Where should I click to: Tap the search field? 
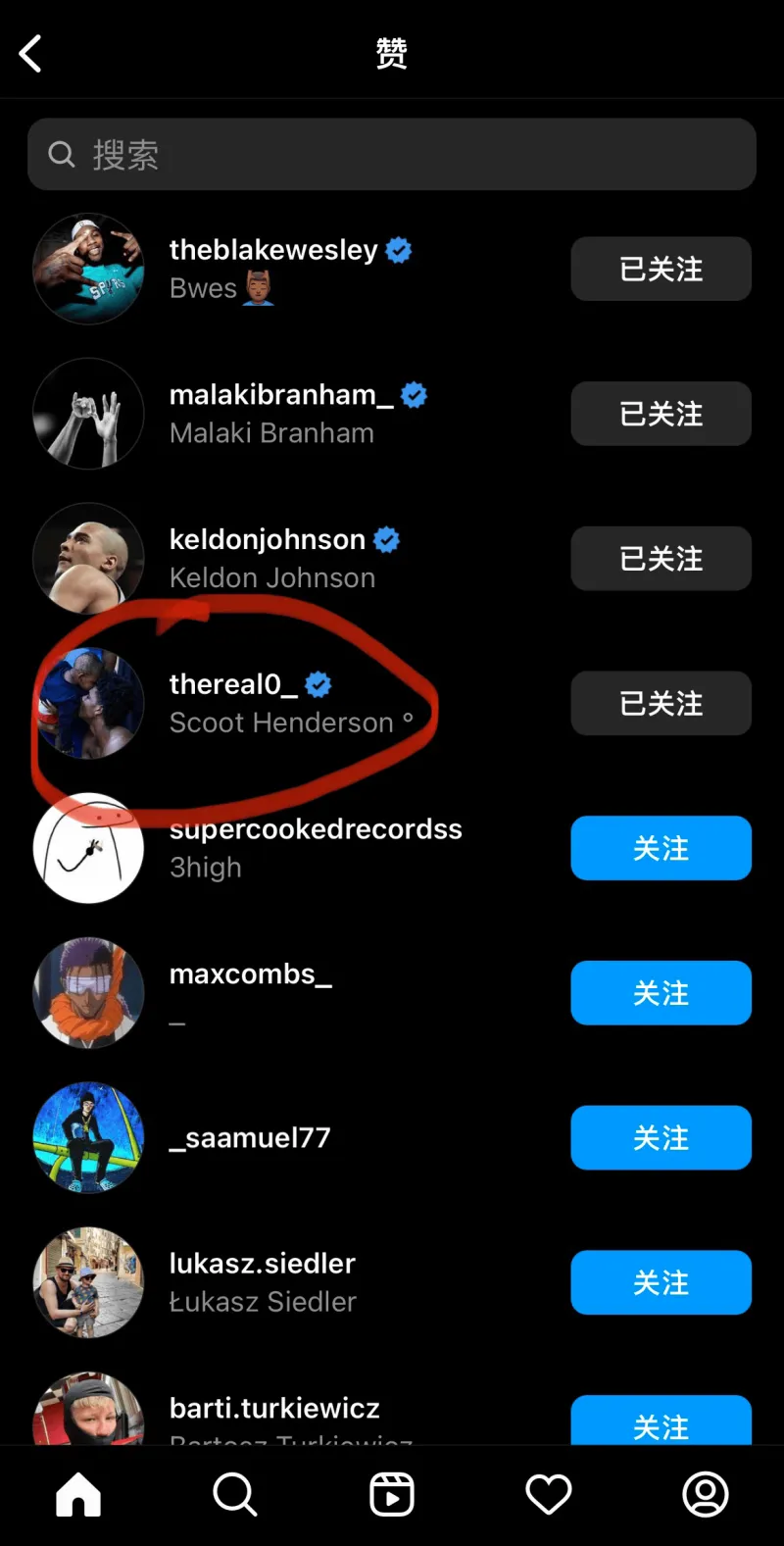click(392, 154)
